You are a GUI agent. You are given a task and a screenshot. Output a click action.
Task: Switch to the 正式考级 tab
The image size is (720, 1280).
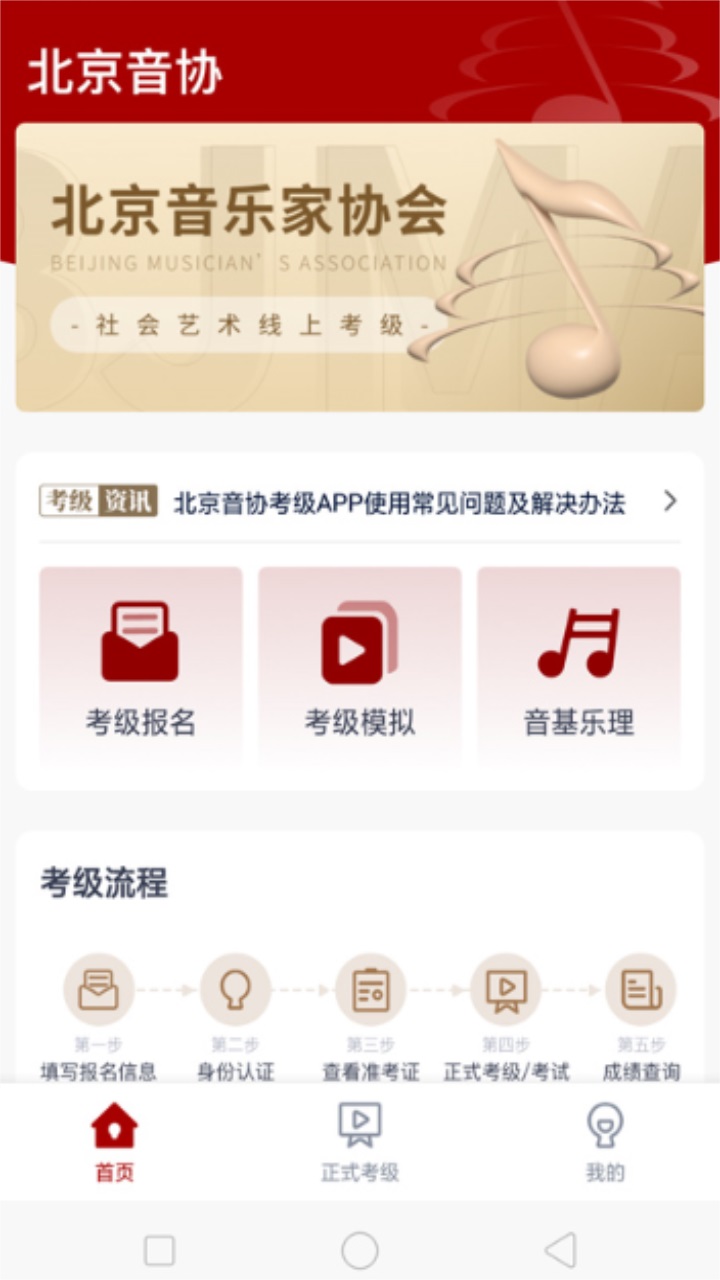coord(359,1140)
